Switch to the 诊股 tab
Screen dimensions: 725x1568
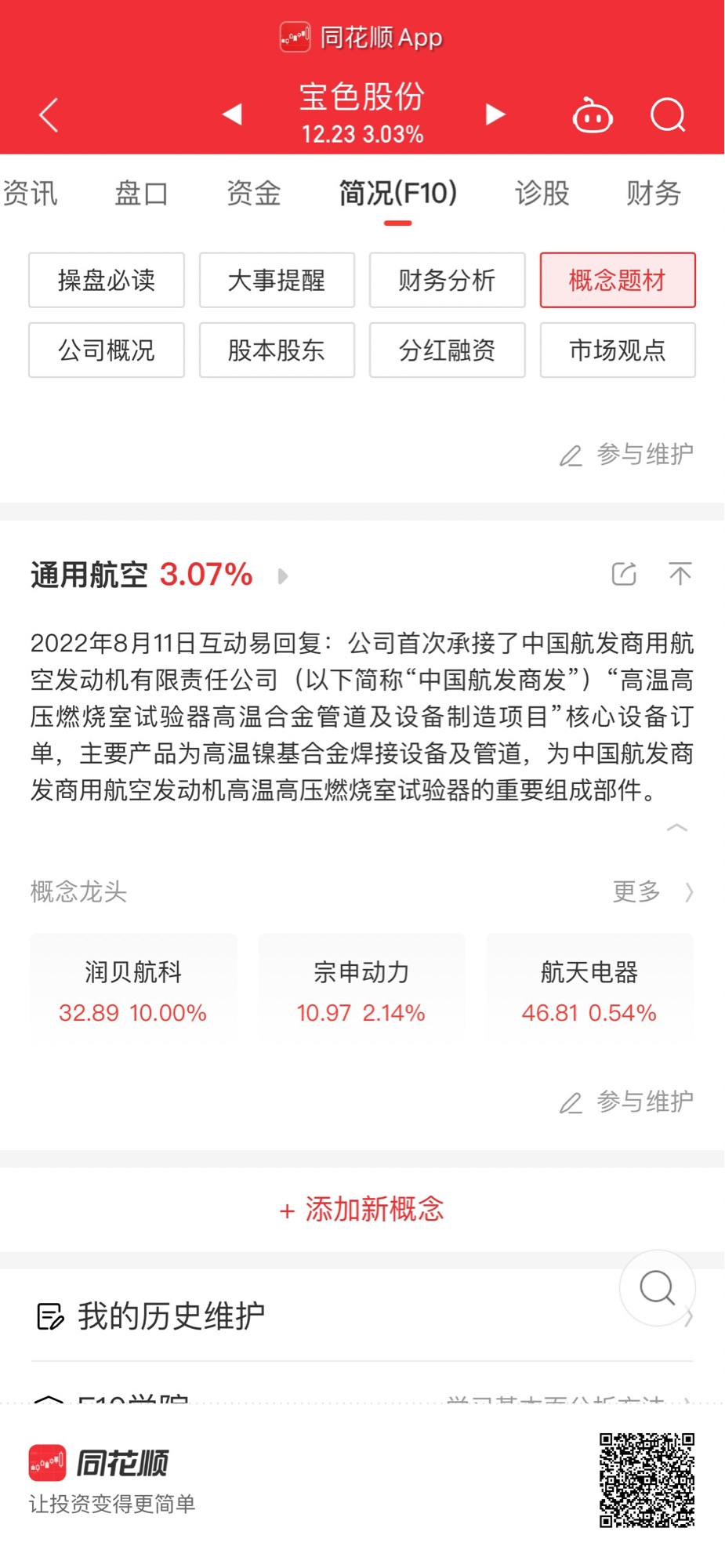[x=542, y=193]
